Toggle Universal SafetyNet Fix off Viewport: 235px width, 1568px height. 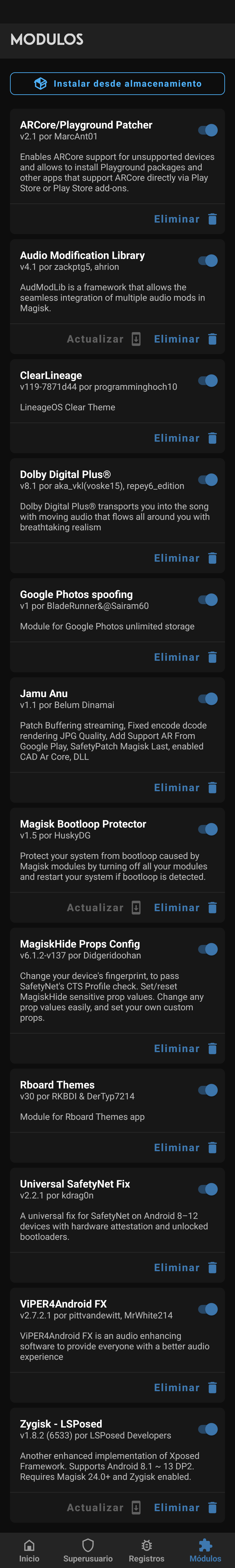(x=208, y=1189)
